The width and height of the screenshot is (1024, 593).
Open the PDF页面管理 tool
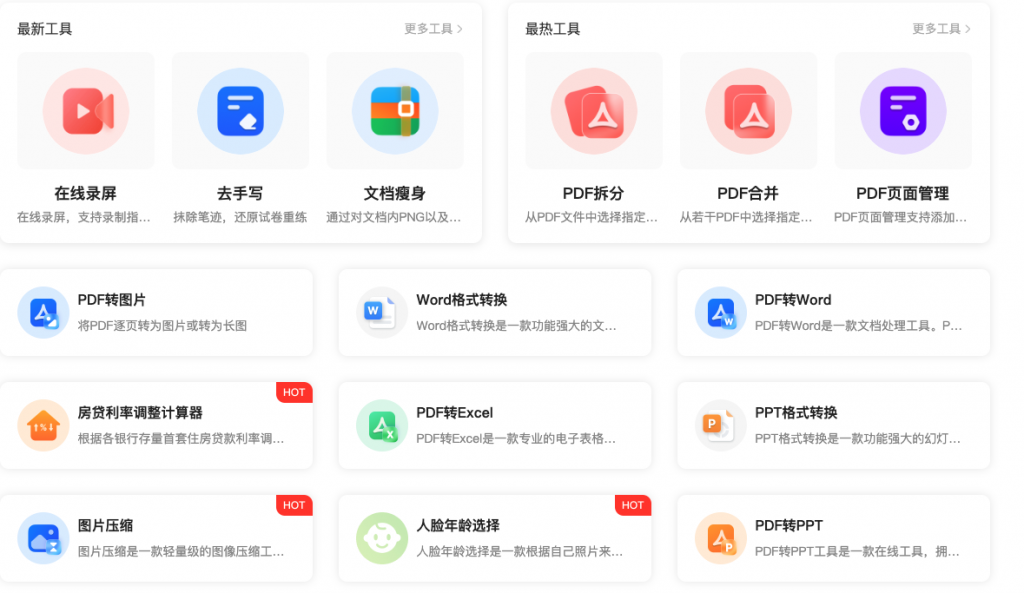(x=902, y=140)
